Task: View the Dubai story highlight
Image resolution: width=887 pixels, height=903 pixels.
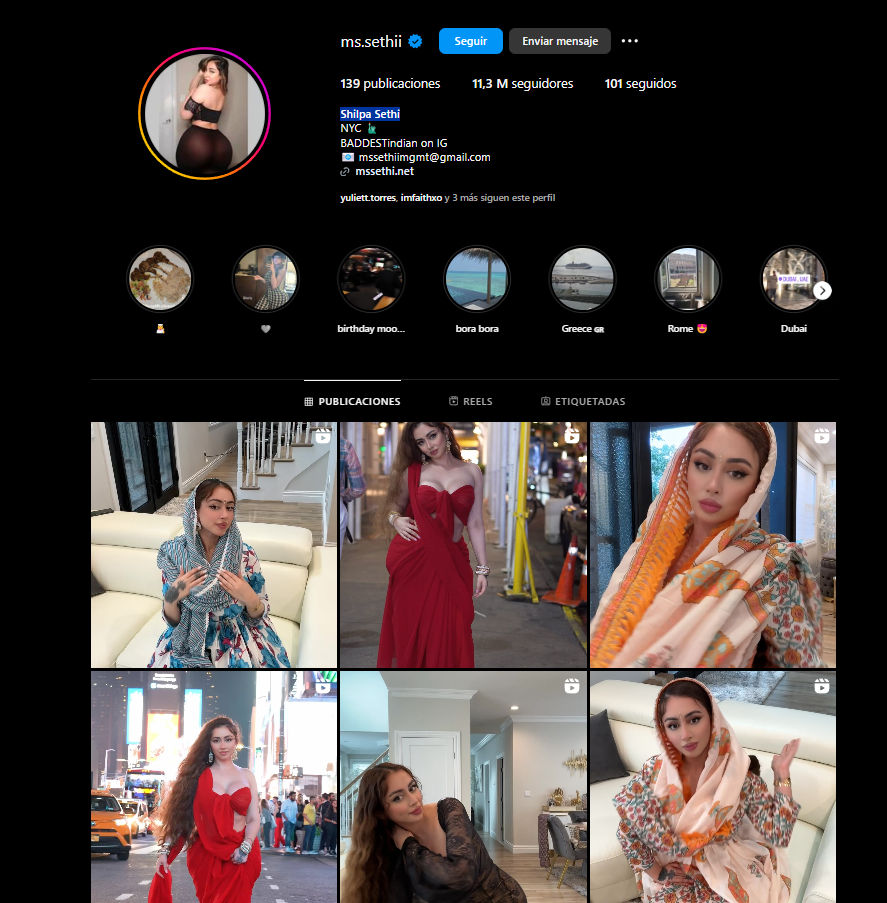Action: tap(793, 280)
